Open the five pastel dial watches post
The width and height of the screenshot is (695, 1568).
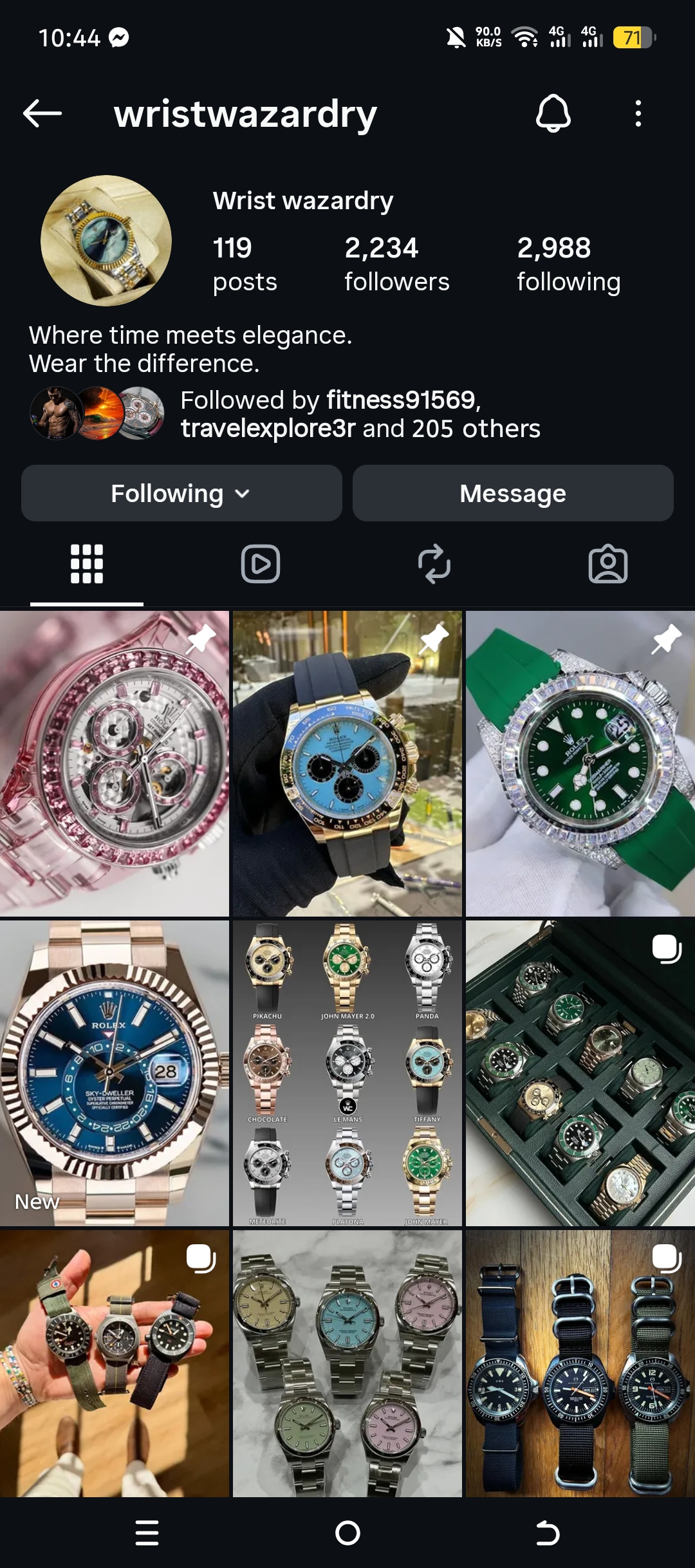pos(347,1365)
